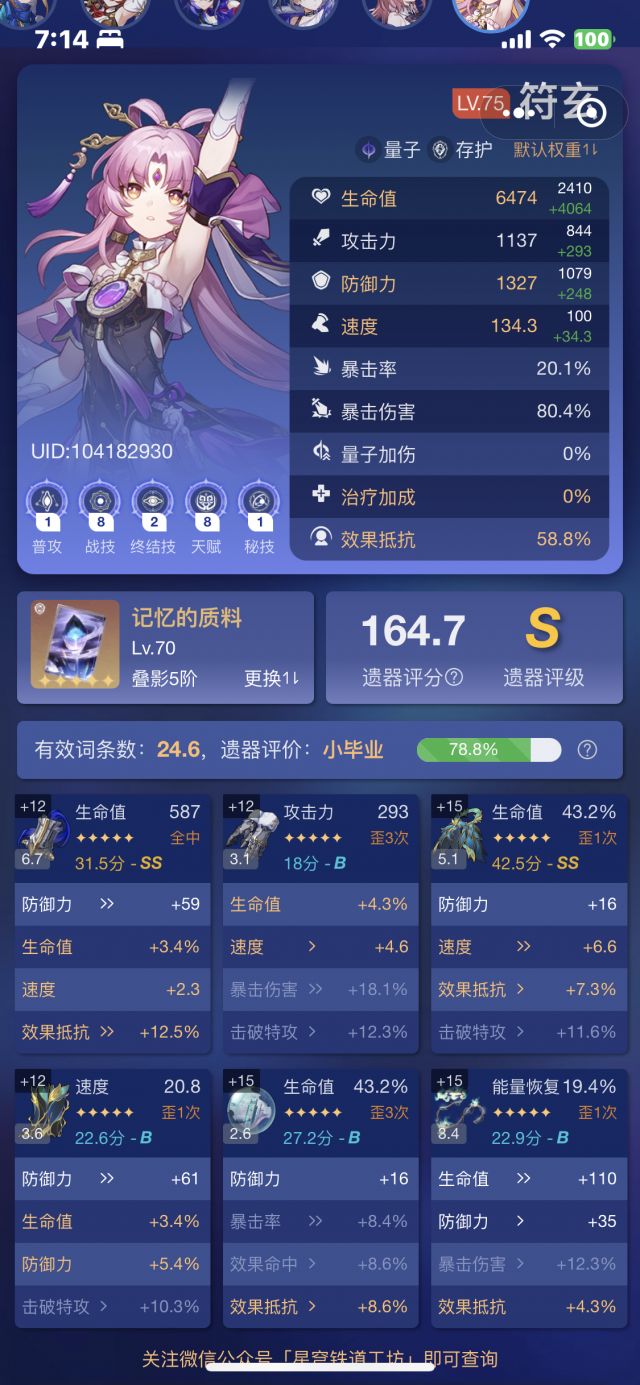The width and height of the screenshot is (640, 1385).
Task: Tap 更换 to change the light cone
Action: pos(271,678)
